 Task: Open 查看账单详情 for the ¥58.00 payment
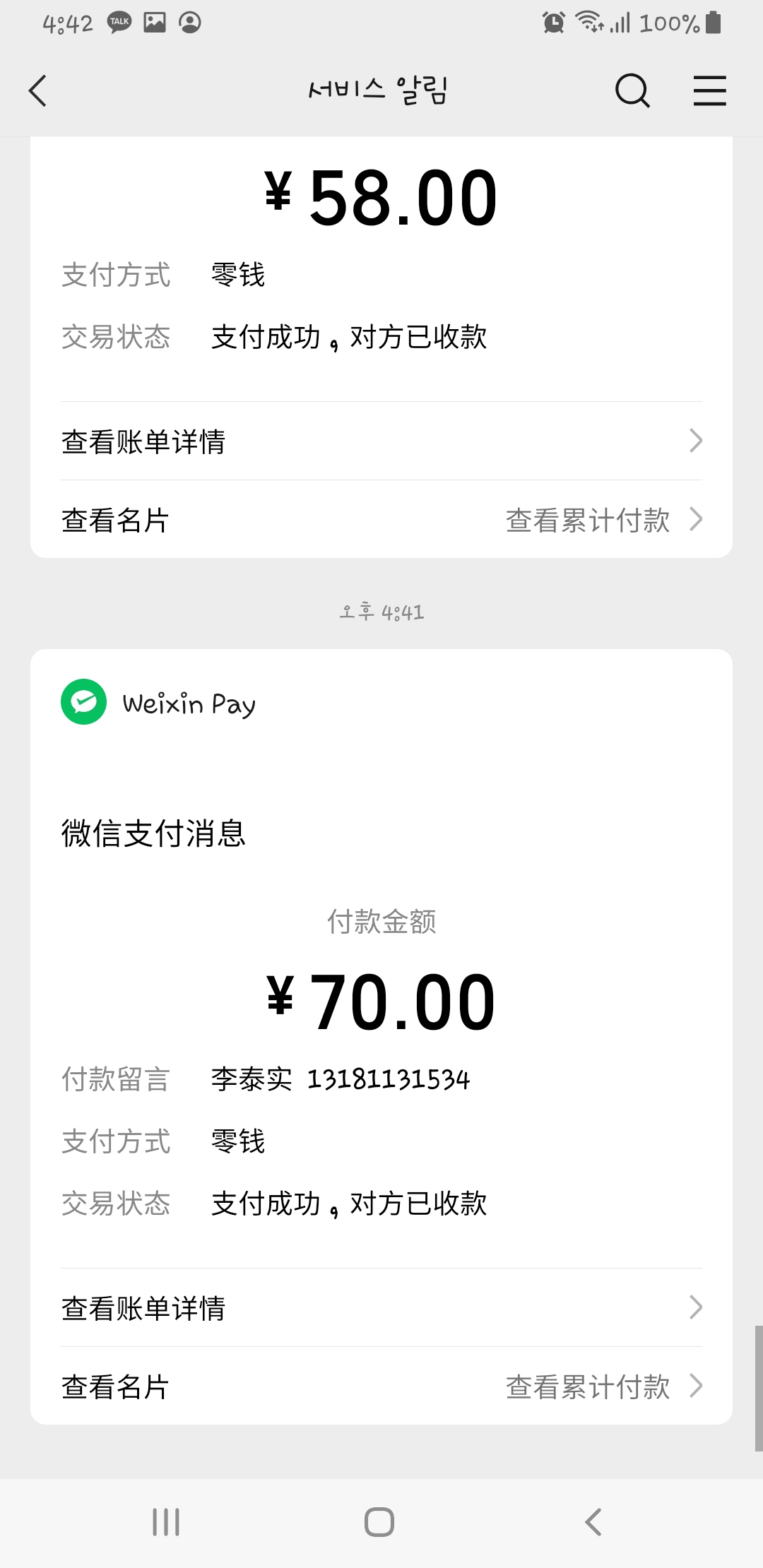click(381, 441)
